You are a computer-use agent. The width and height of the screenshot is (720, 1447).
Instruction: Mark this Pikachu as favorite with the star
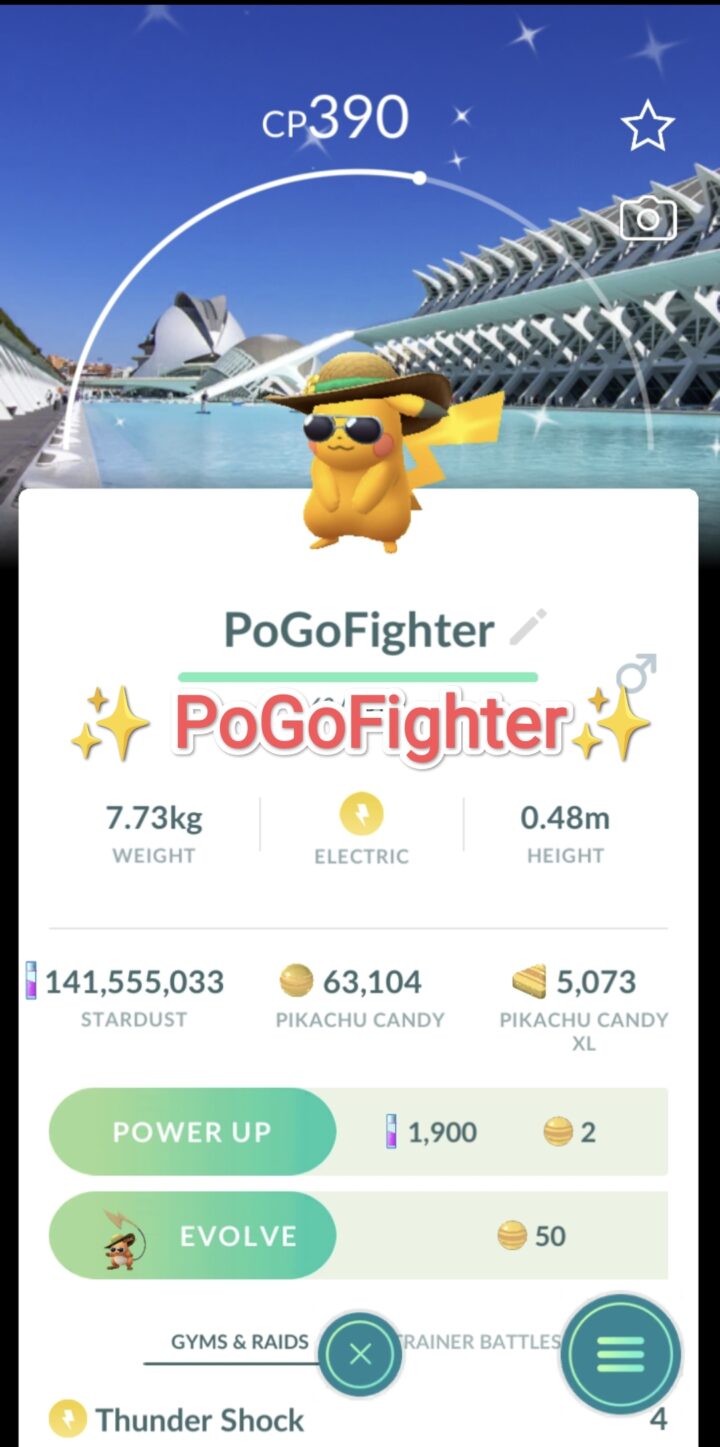pos(647,126)
